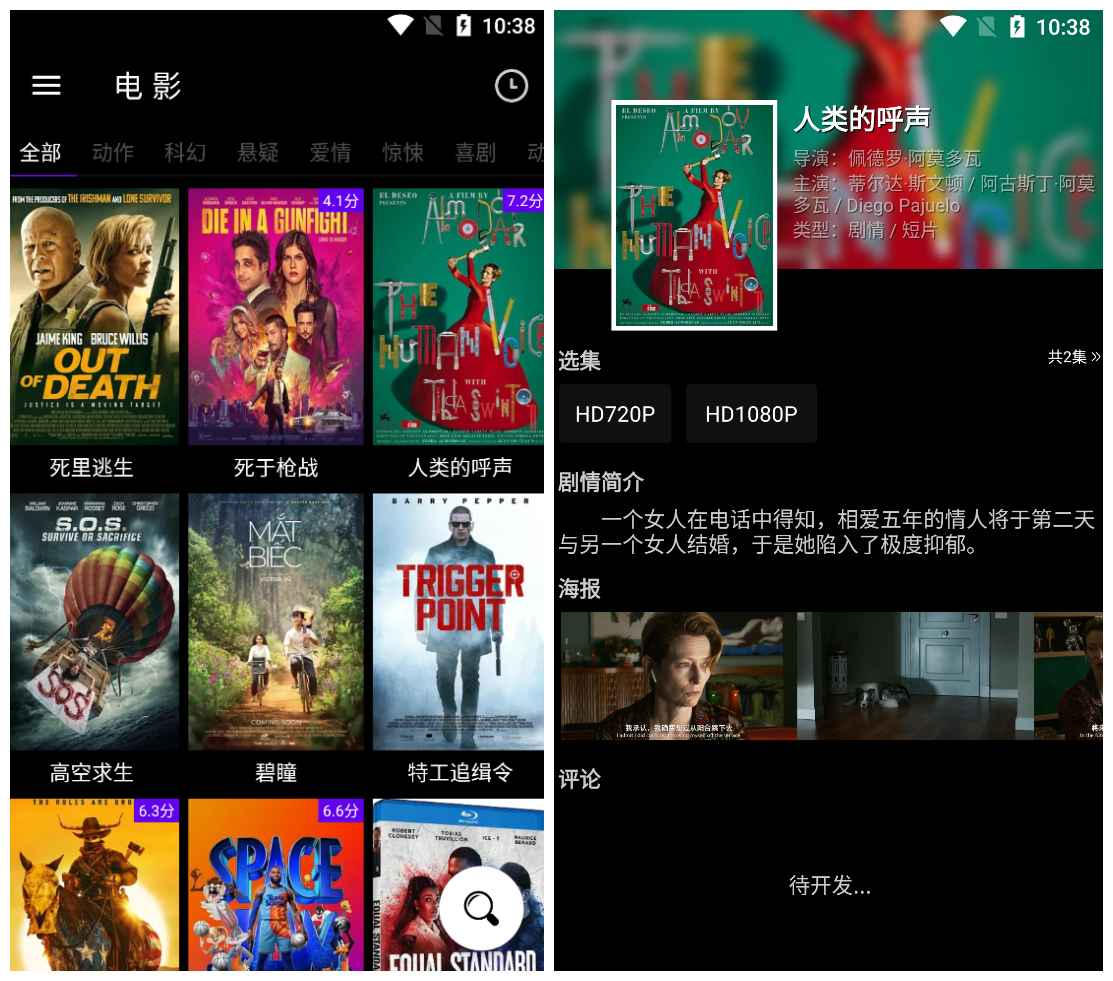Expand the 共2集 episode list
Screen dimensions: 1113x981
[x=1073, y=357]
